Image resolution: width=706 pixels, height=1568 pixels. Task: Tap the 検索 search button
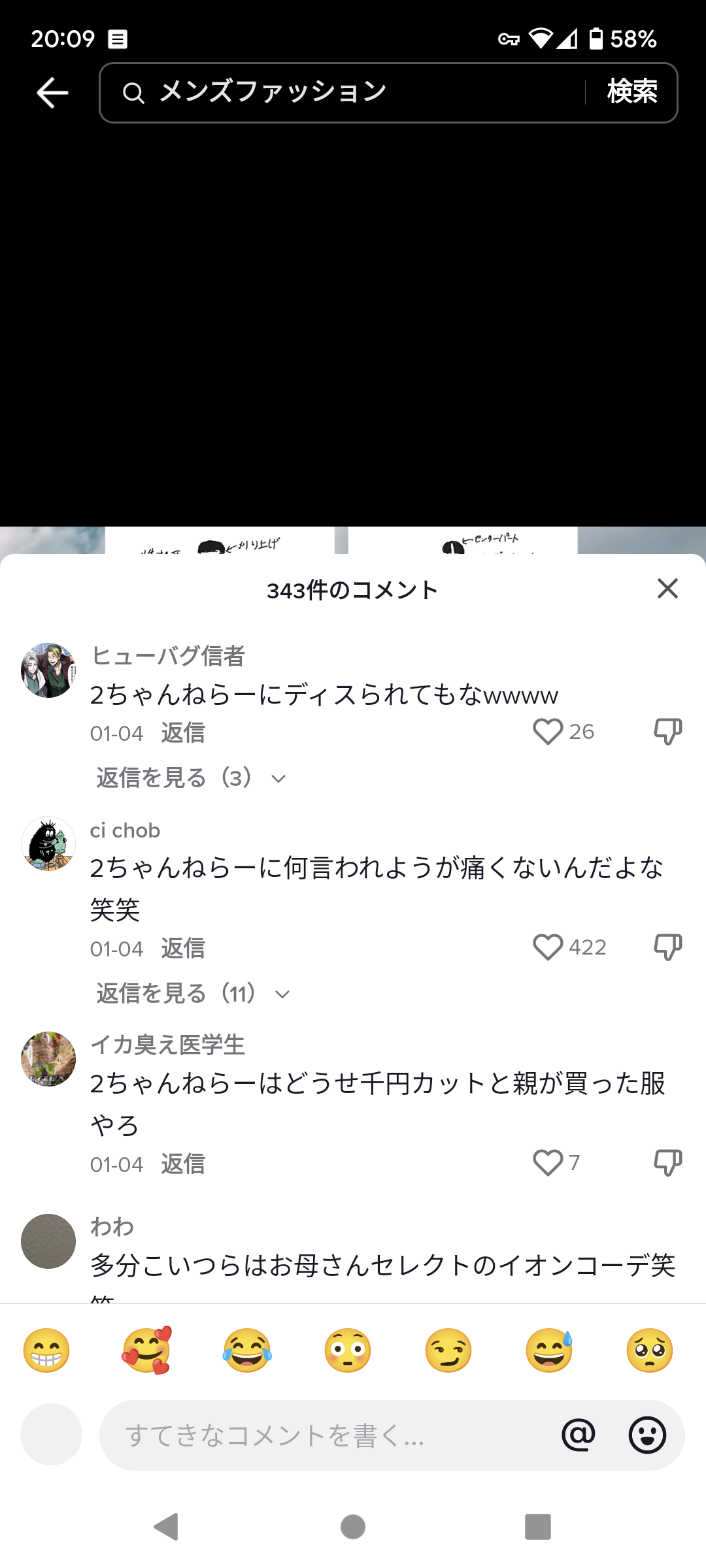pyautogui.click(x=632, y=92)
